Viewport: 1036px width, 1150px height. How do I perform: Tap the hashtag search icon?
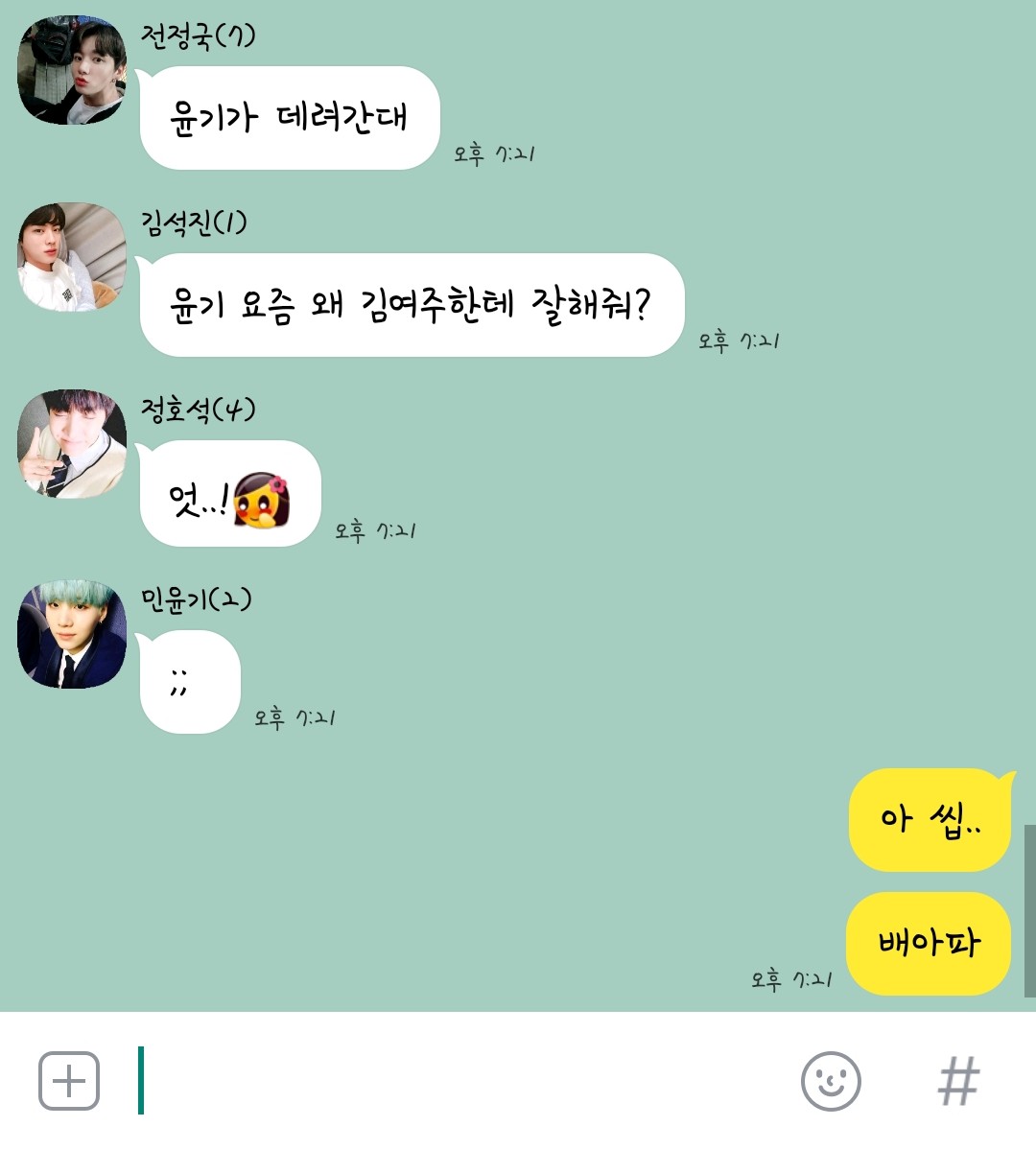(x=958, y=1081)
